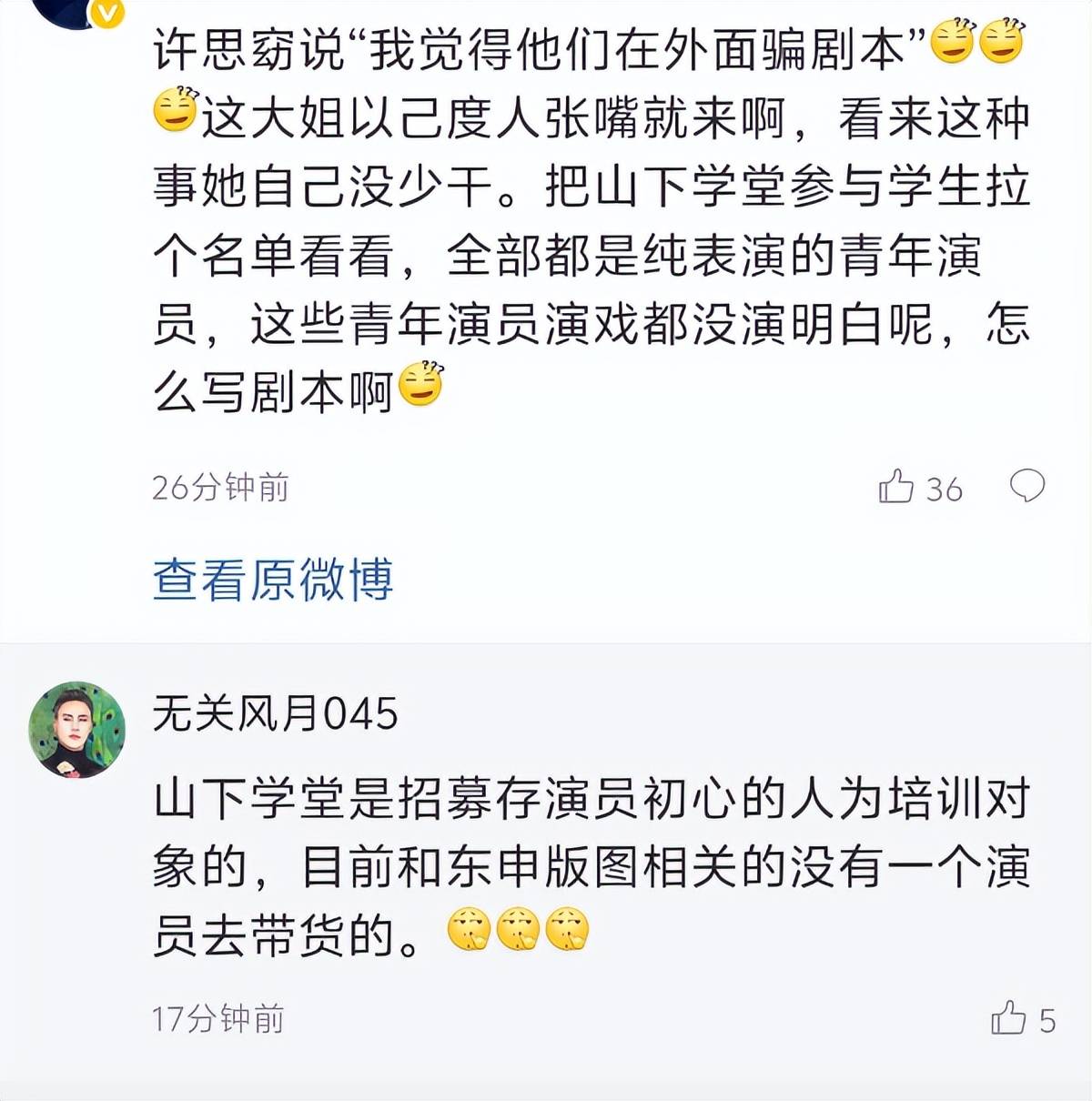The height and width of the screenshot is (1101, 1092).
Task: Open 查看原微博 link
Action: coord(272,579)
